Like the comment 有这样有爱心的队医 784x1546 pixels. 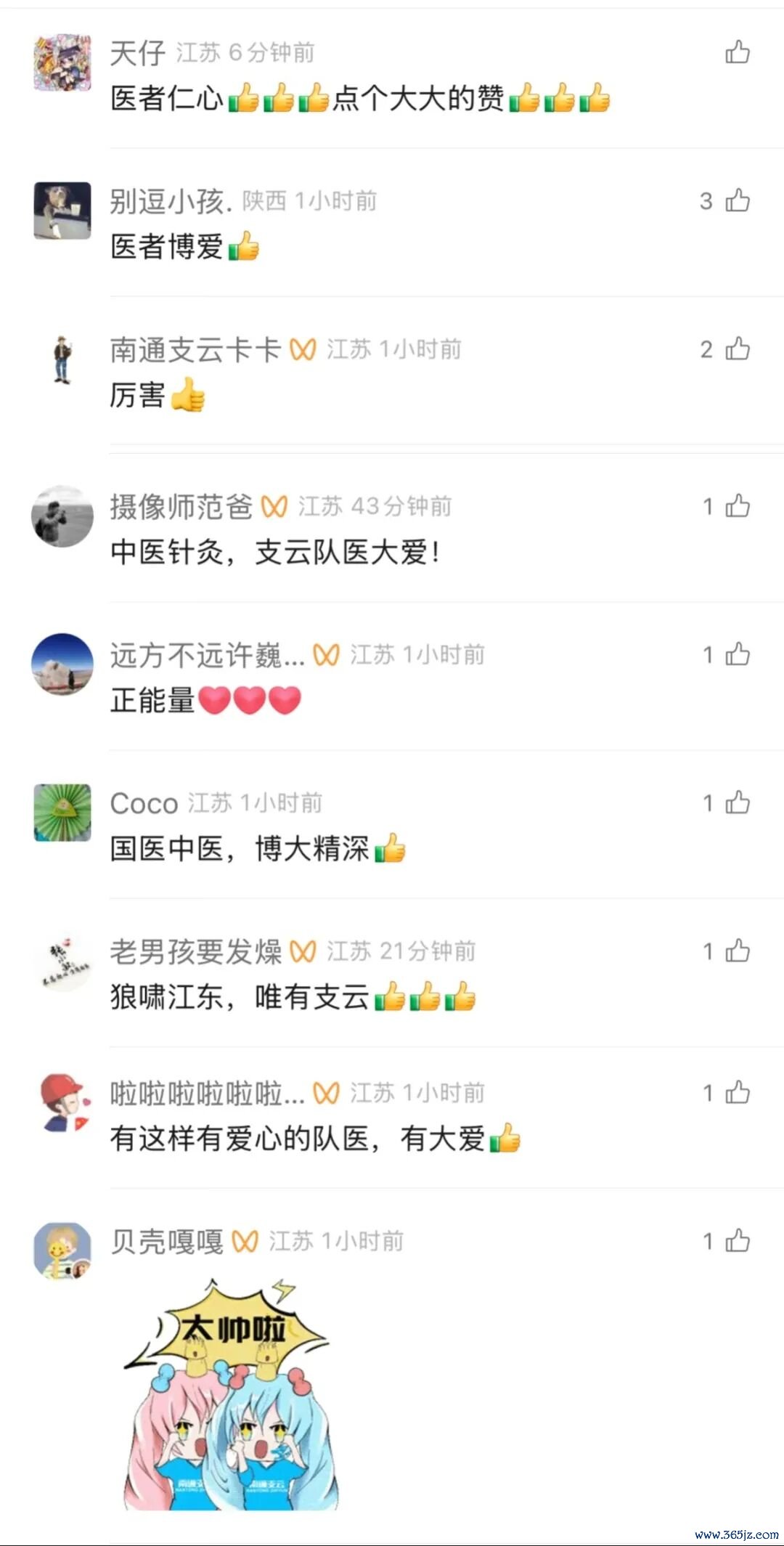(x=738, y=1092)
